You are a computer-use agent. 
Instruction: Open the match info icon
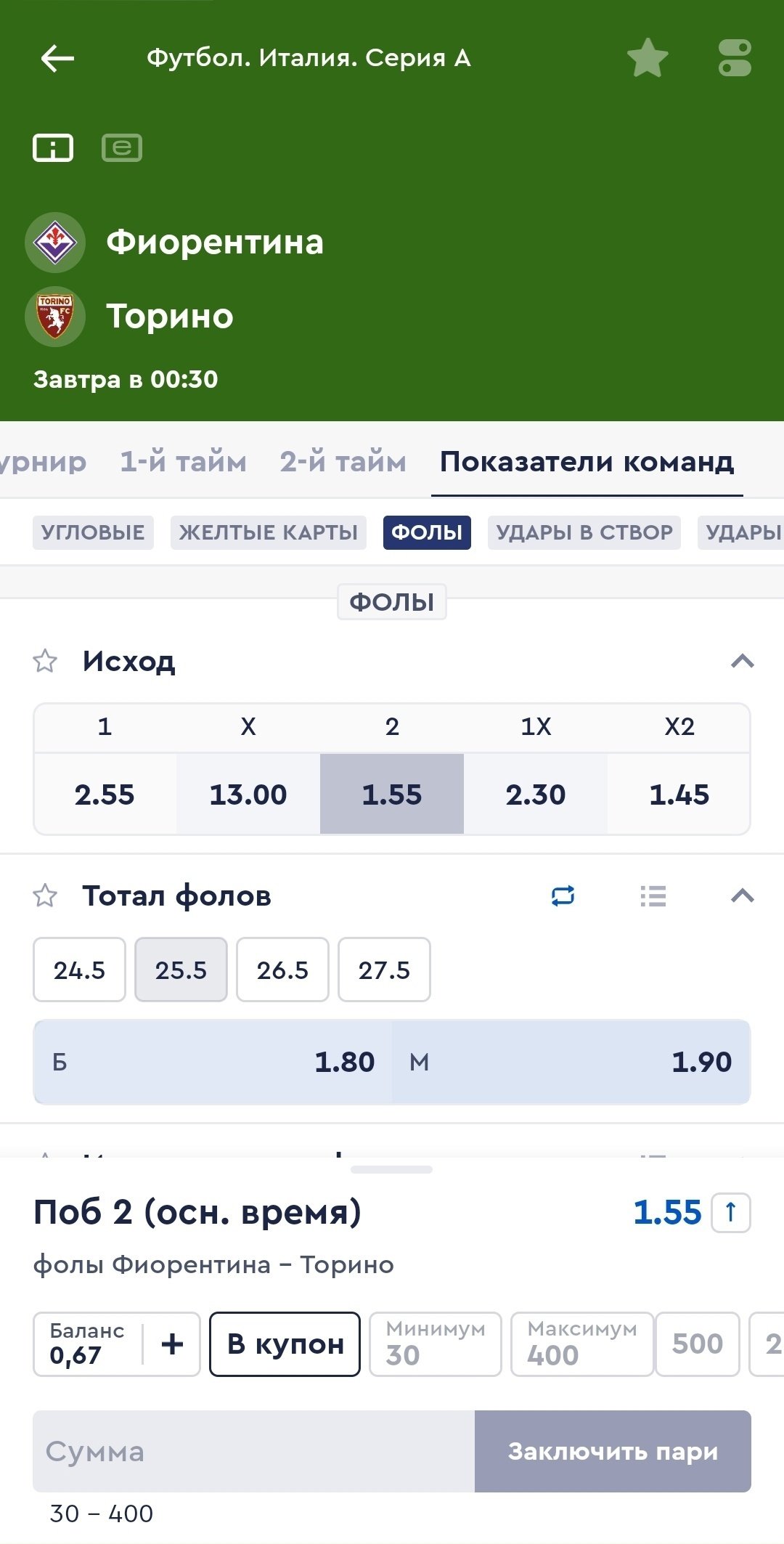click(x=53, y=148)
